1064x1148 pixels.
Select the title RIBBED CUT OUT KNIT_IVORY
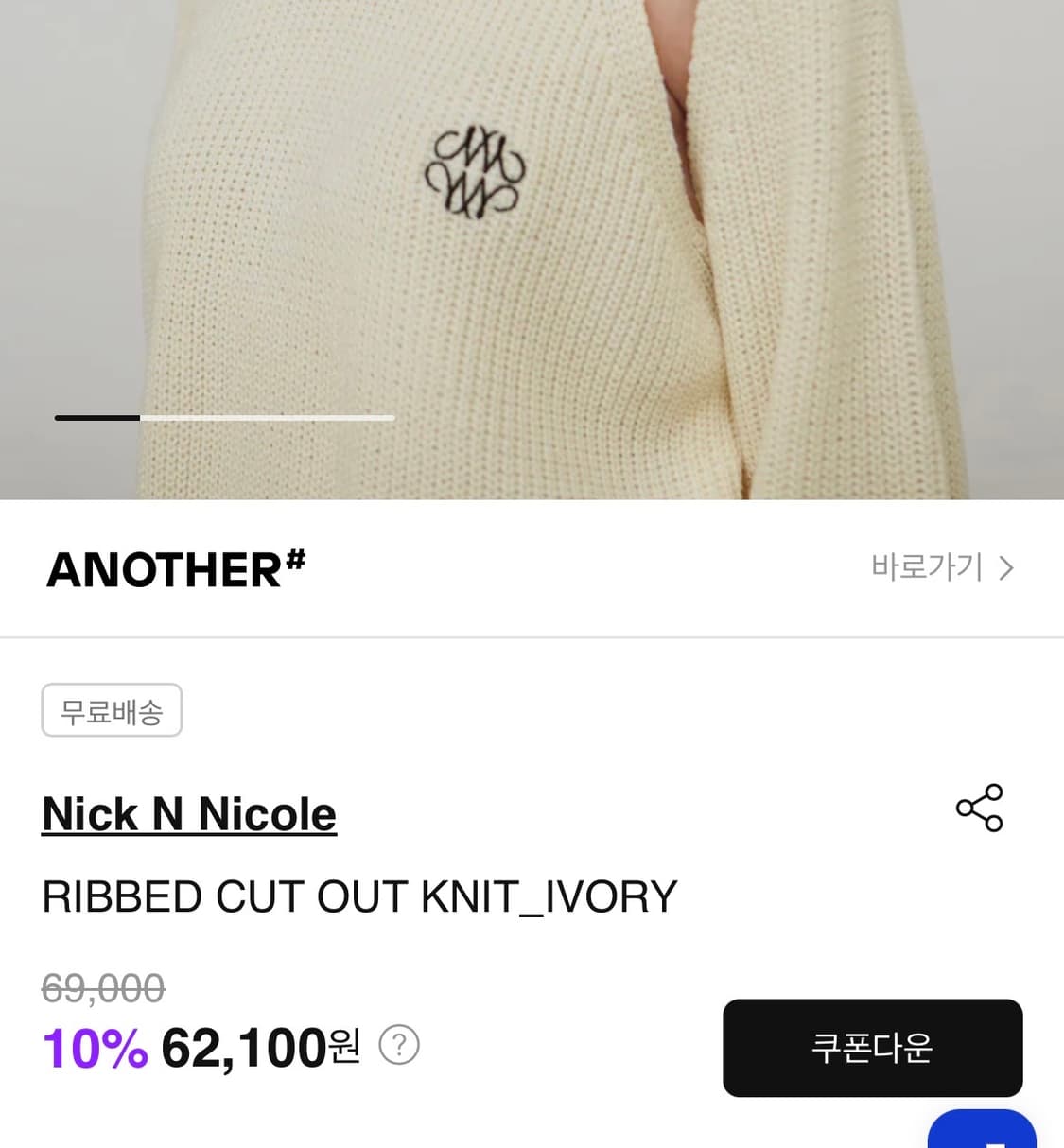(359, 896)
